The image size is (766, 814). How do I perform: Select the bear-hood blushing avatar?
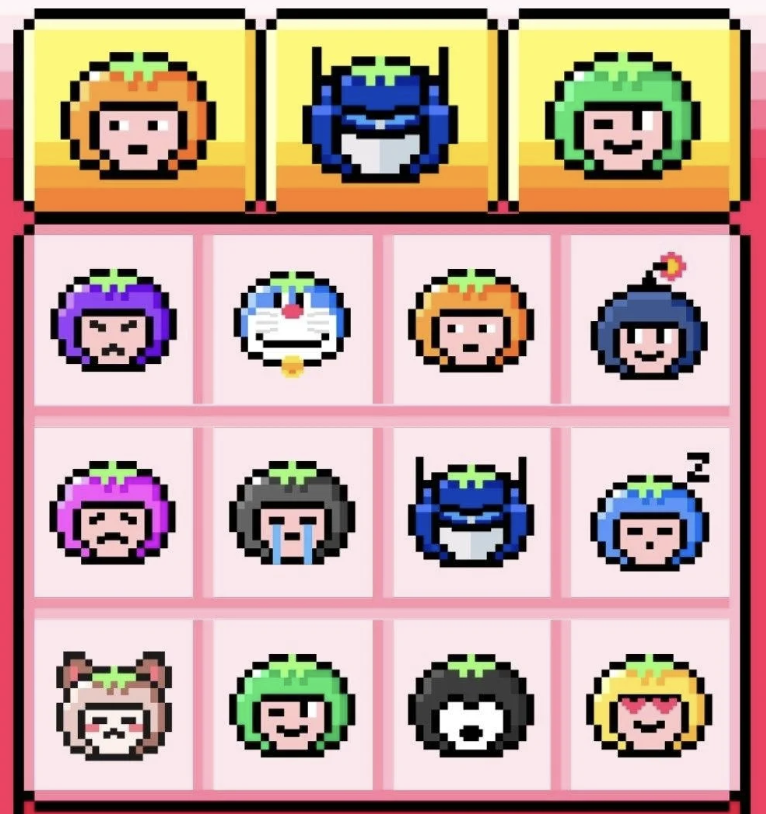[x=113, y=705]
